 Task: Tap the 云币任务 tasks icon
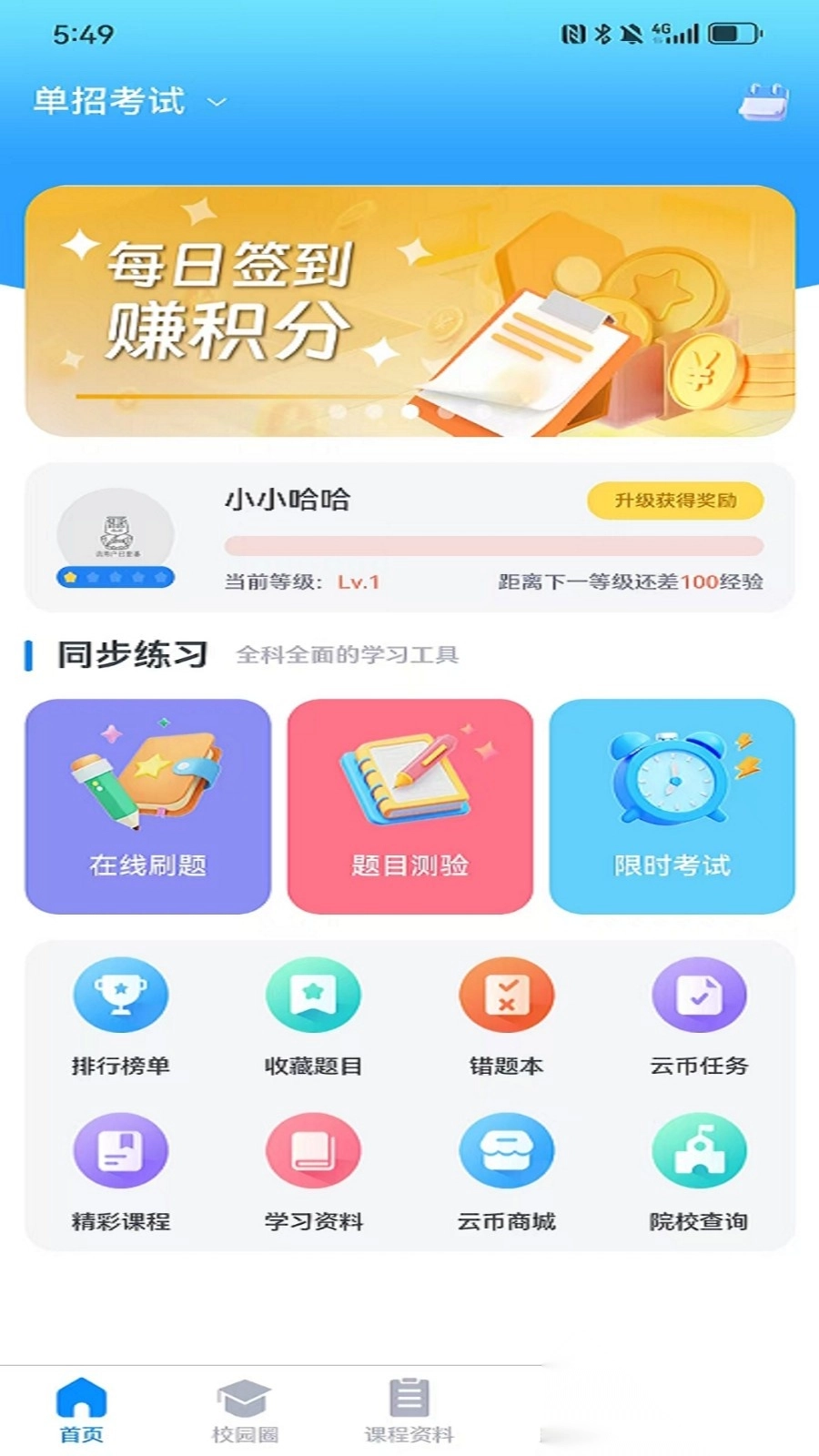coord(699,996)
